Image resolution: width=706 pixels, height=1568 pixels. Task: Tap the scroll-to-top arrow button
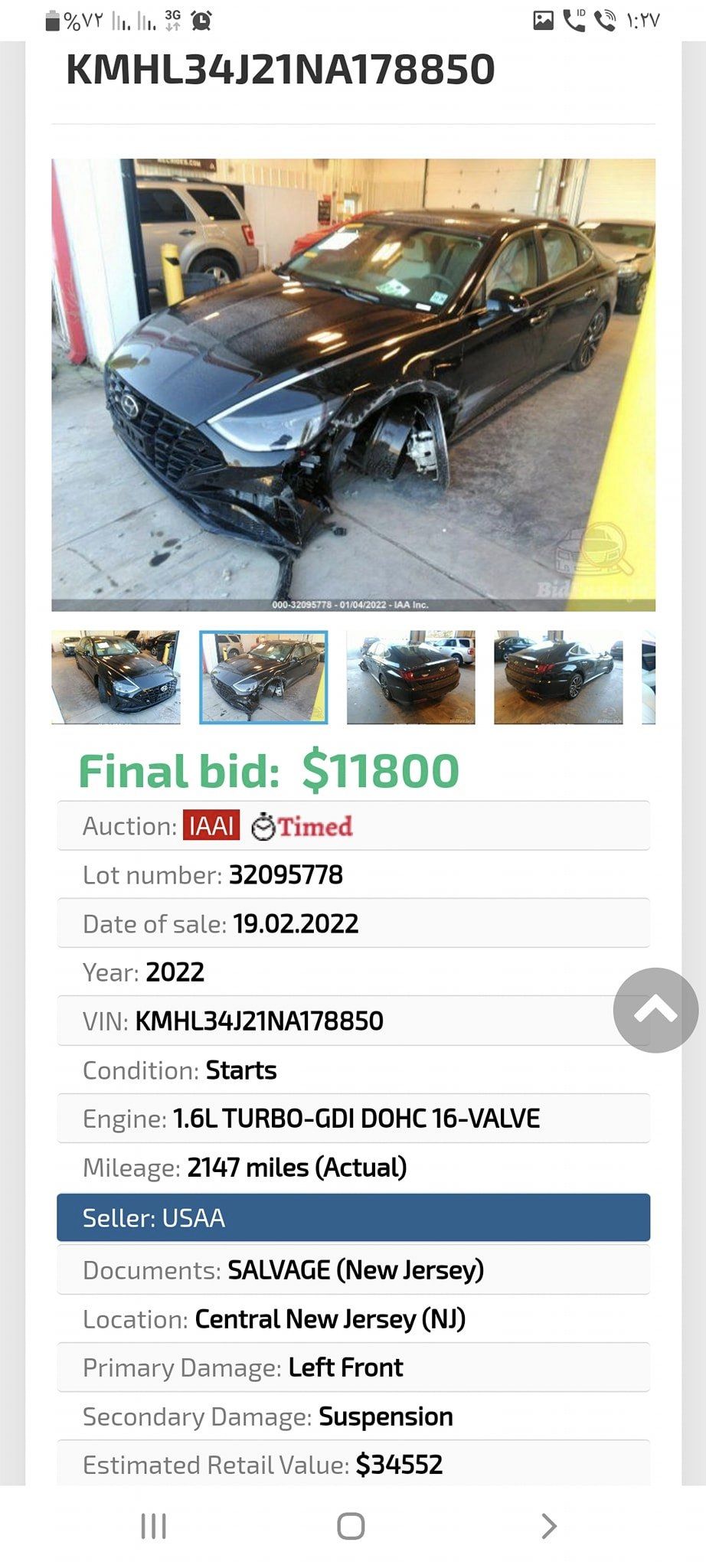[x=655, y=1010]
